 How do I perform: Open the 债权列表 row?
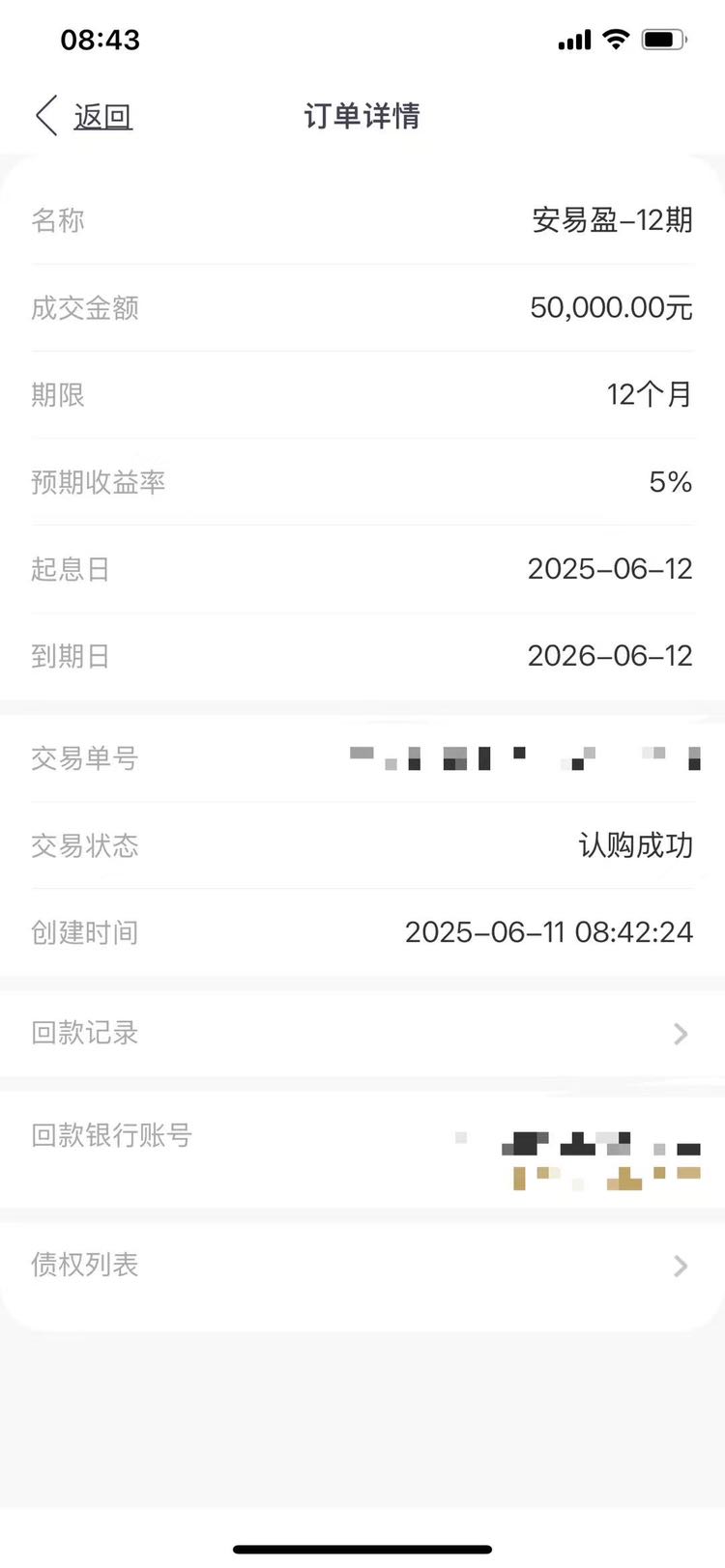tap(362, 1265)
